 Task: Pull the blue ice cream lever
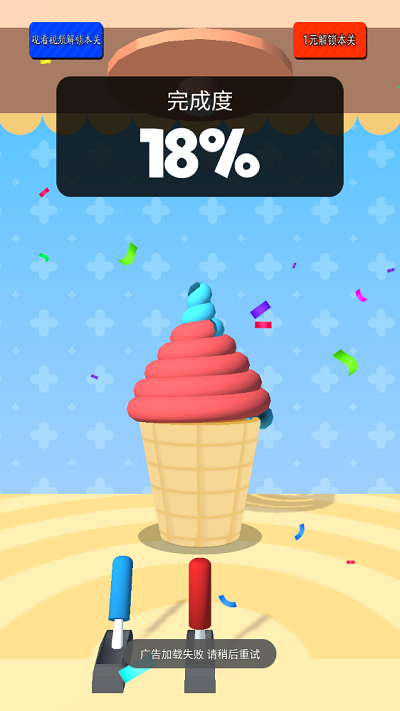click(120, 589)
